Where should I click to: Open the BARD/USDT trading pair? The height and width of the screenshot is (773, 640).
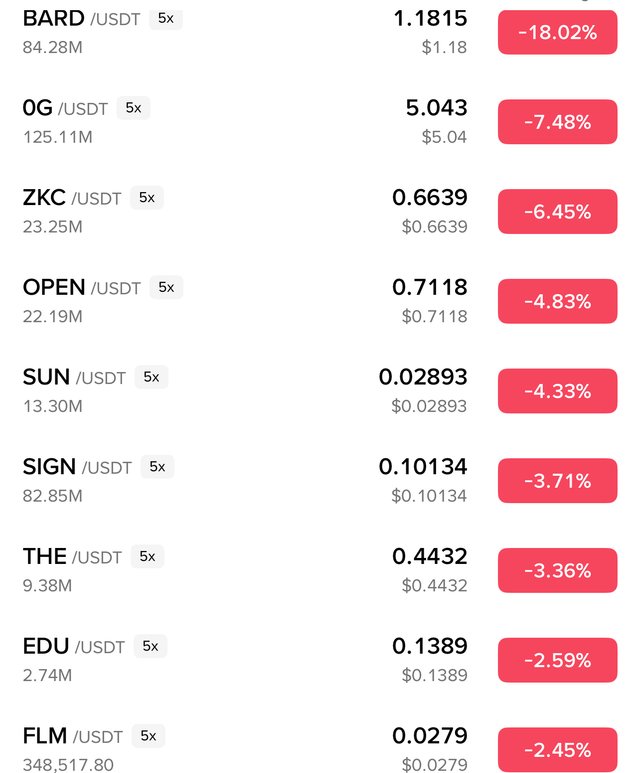54,19
